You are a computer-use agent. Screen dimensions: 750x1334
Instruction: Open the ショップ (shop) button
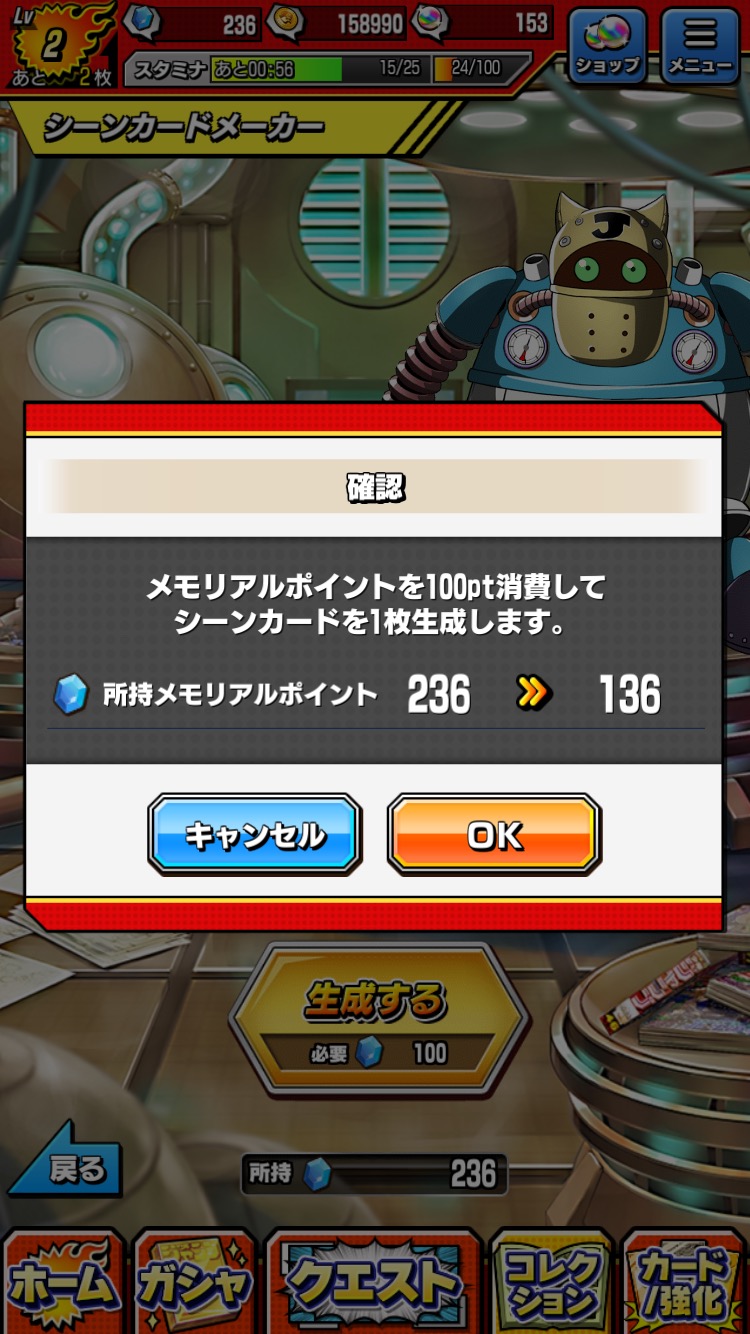(x=607, y=45)
